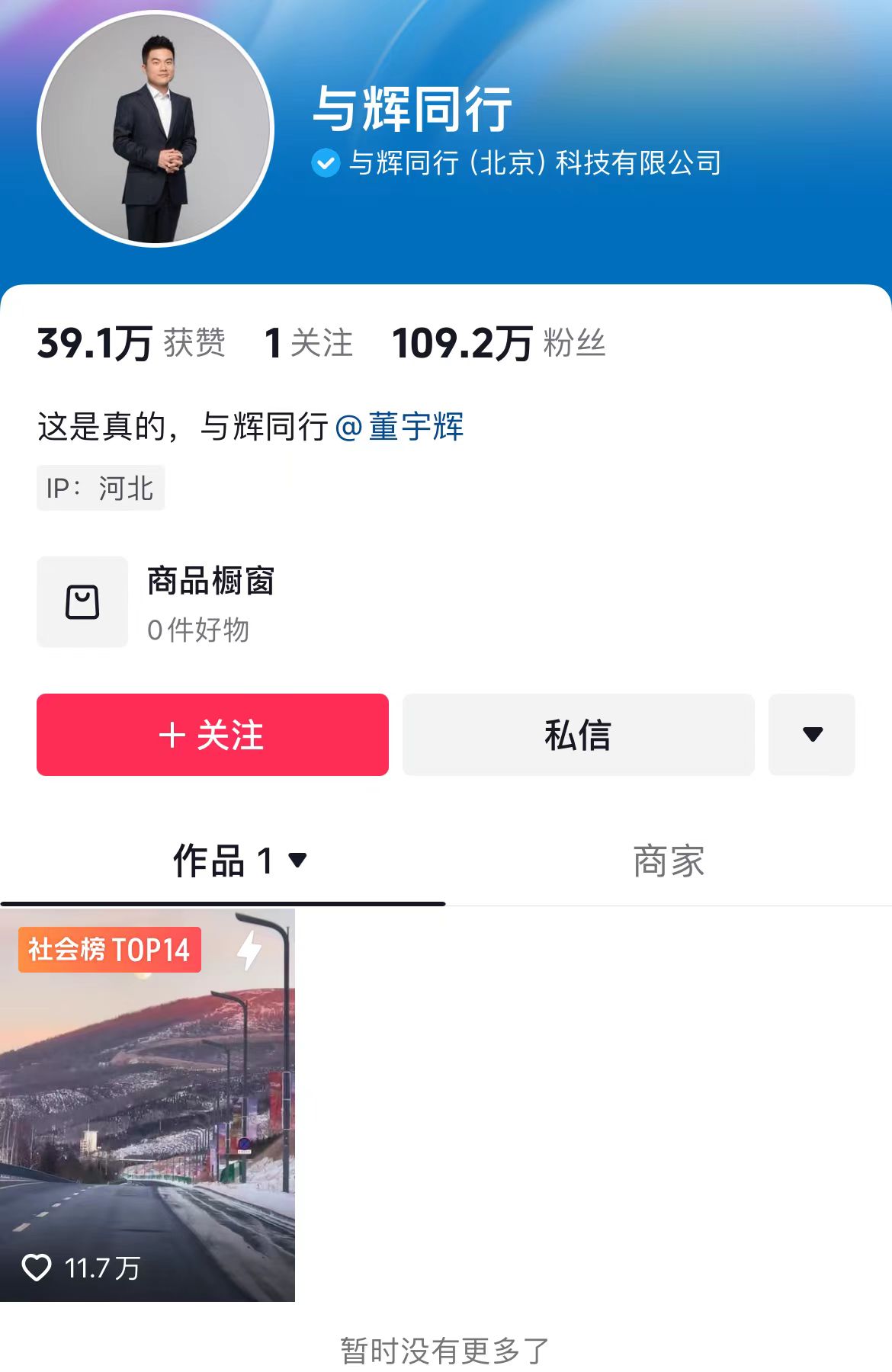Image resolution: width=892 pixels, height=1372 pixels.
Task: Open the profile avatar picture
Action: [x=156, y=130]
